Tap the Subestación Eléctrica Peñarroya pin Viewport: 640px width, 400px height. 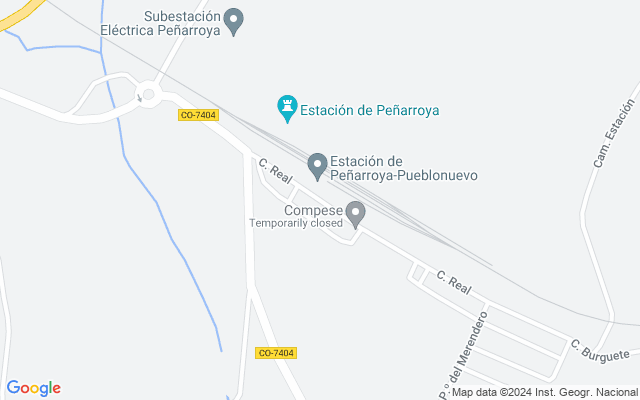pyautogui.click(x=234, y=20)
